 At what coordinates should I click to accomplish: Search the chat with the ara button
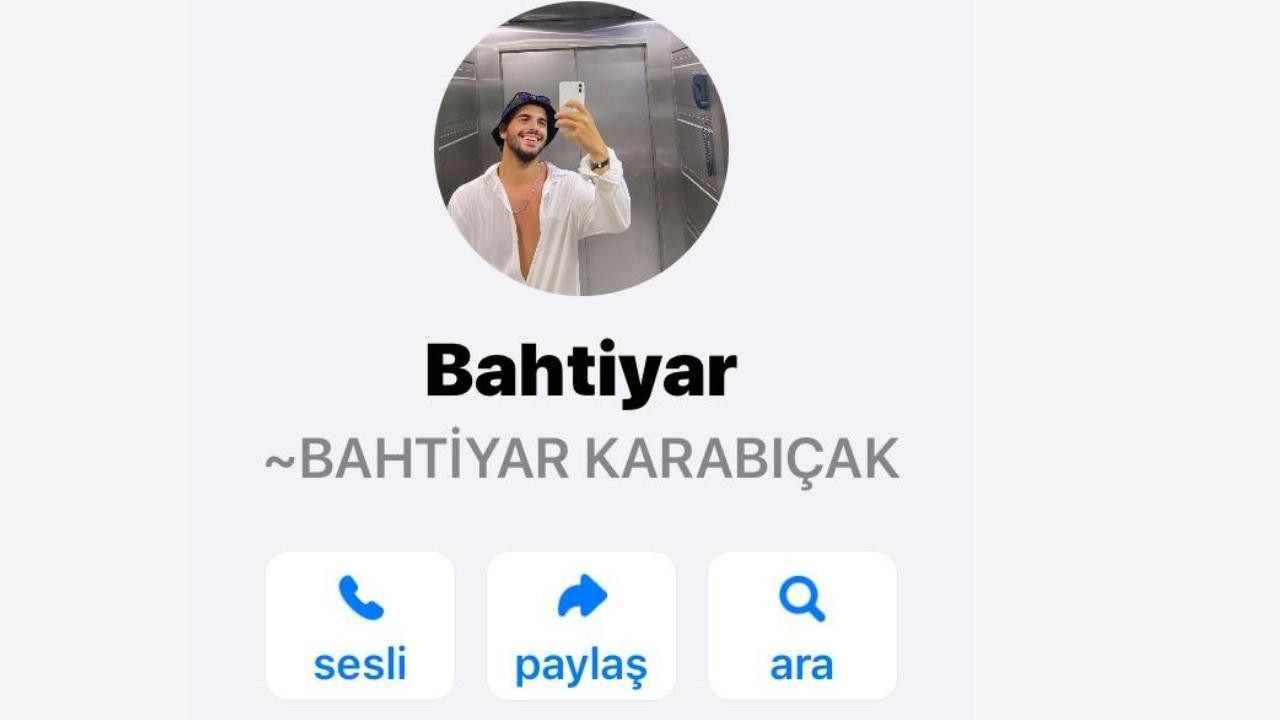802,625
